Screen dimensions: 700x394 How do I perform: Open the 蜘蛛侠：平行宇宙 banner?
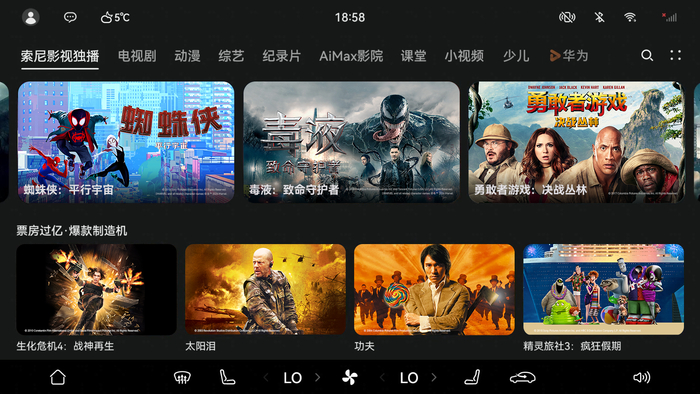click(x=126, y=142)
